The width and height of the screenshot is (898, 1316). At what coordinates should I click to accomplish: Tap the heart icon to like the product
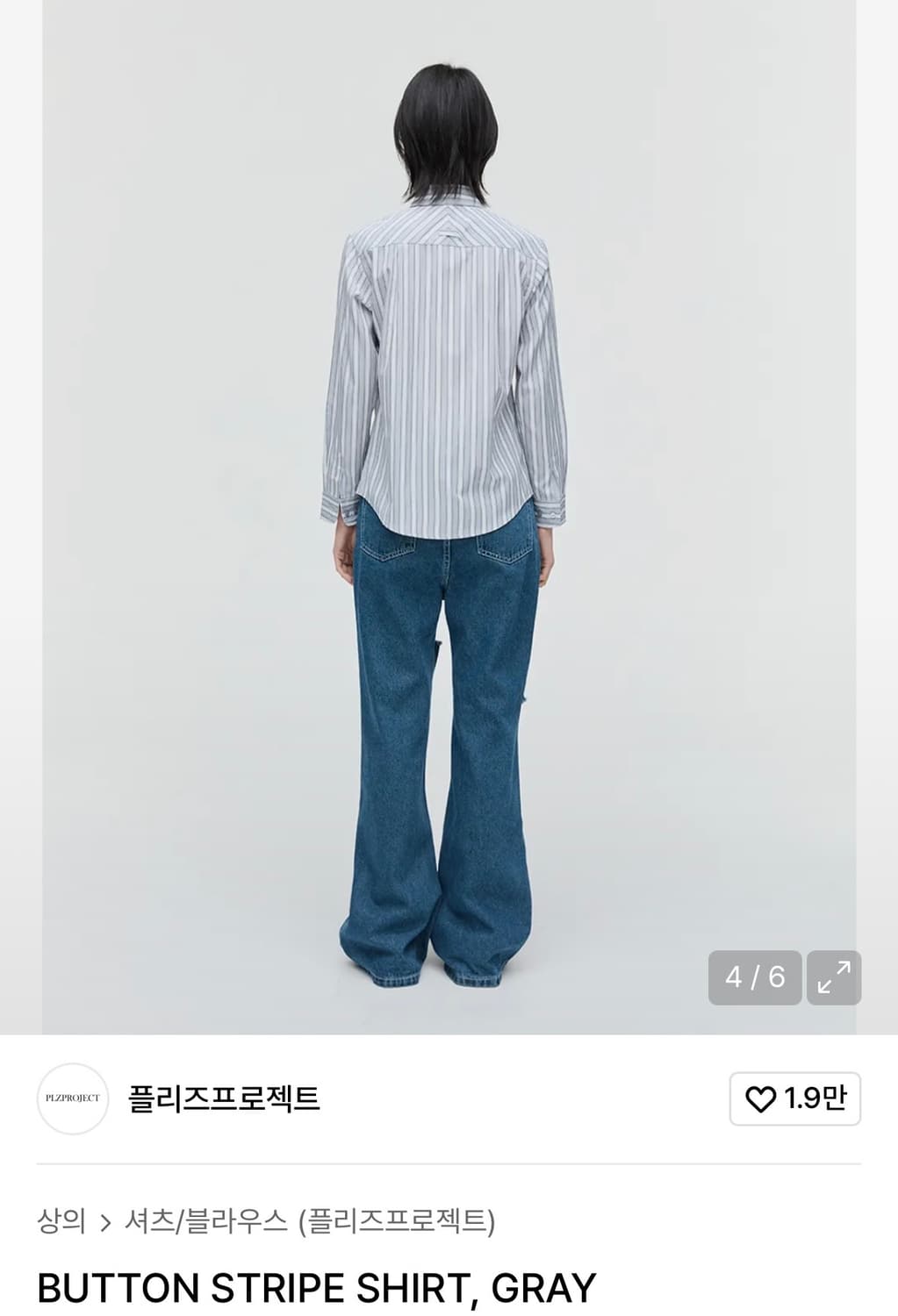pos(759,1099)
